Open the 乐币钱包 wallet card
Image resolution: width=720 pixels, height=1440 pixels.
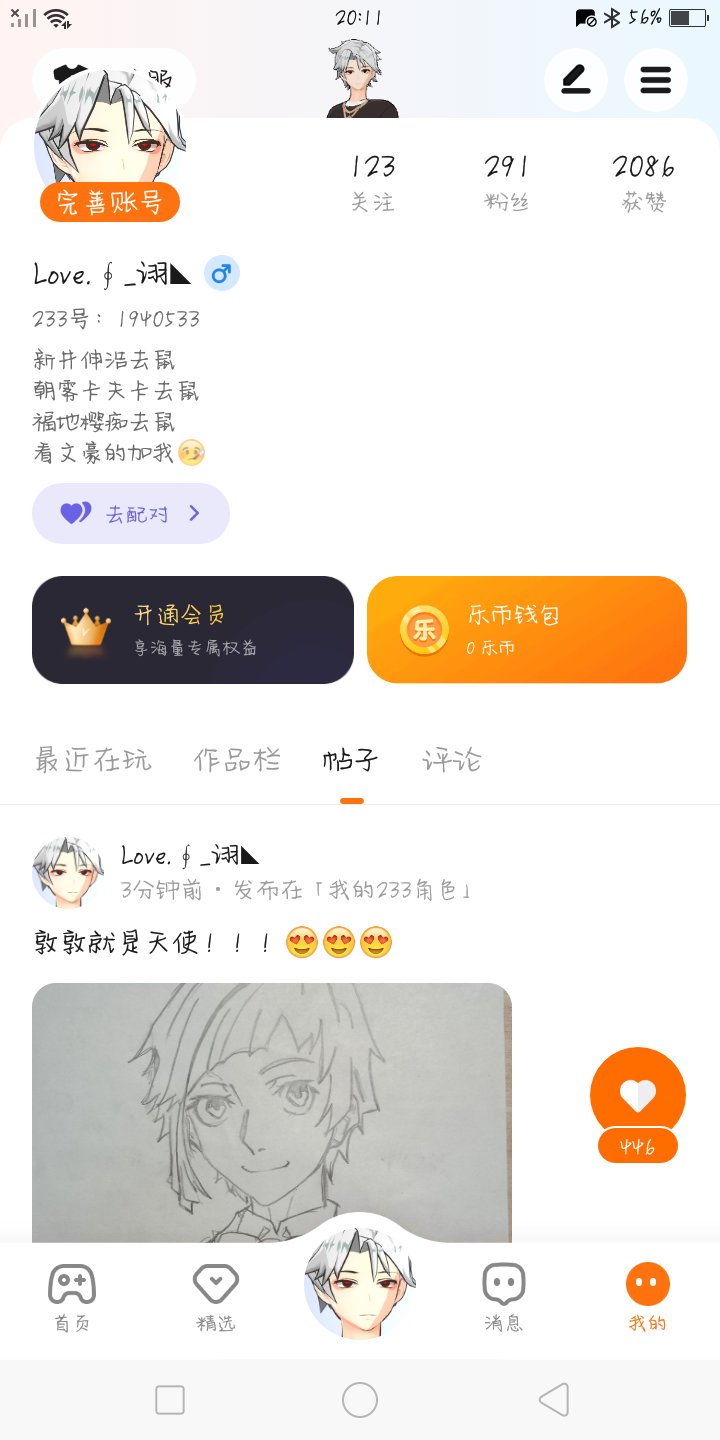[x=527, y=630]
